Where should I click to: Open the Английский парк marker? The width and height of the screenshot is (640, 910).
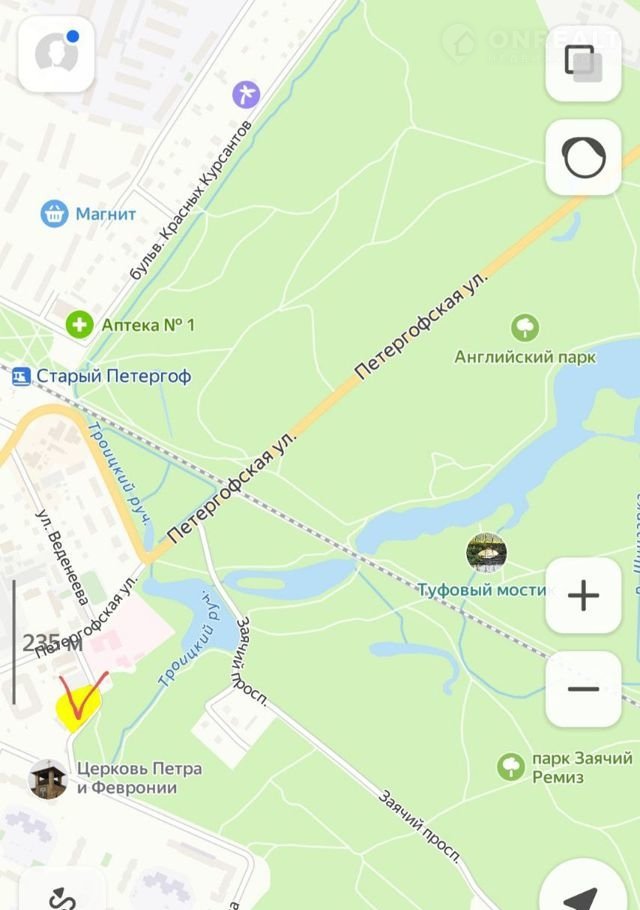pos(524,328)
